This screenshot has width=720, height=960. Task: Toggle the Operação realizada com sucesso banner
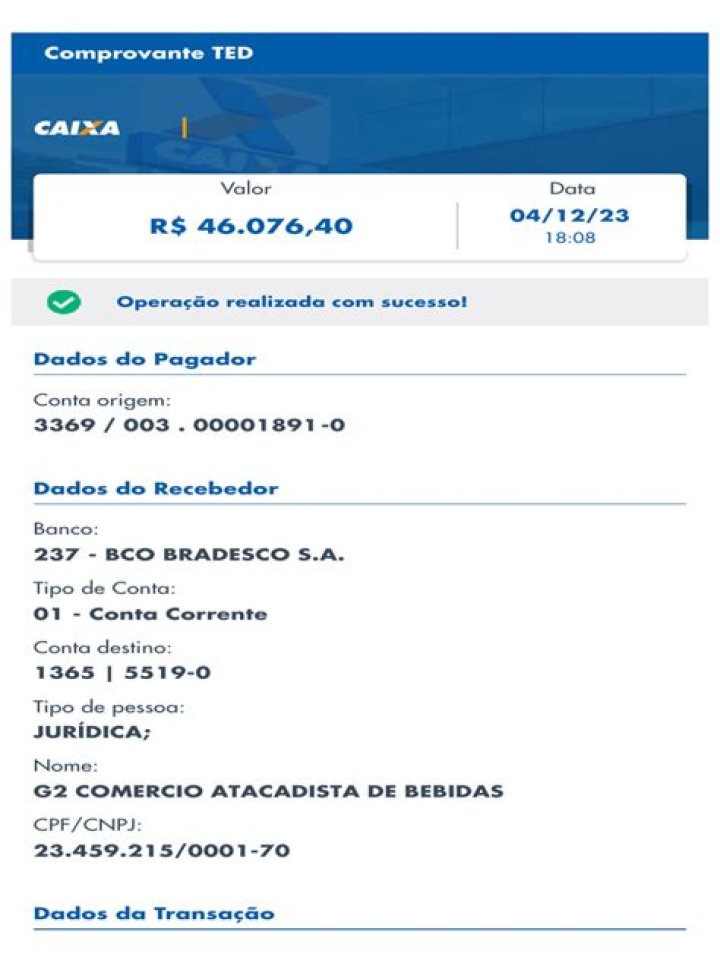point(292,299)
